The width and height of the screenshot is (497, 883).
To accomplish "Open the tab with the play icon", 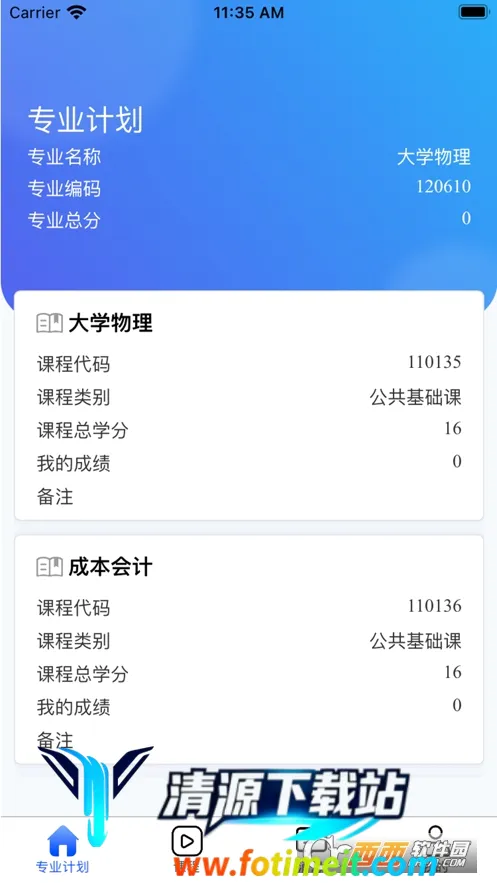I will click(186, 849).
